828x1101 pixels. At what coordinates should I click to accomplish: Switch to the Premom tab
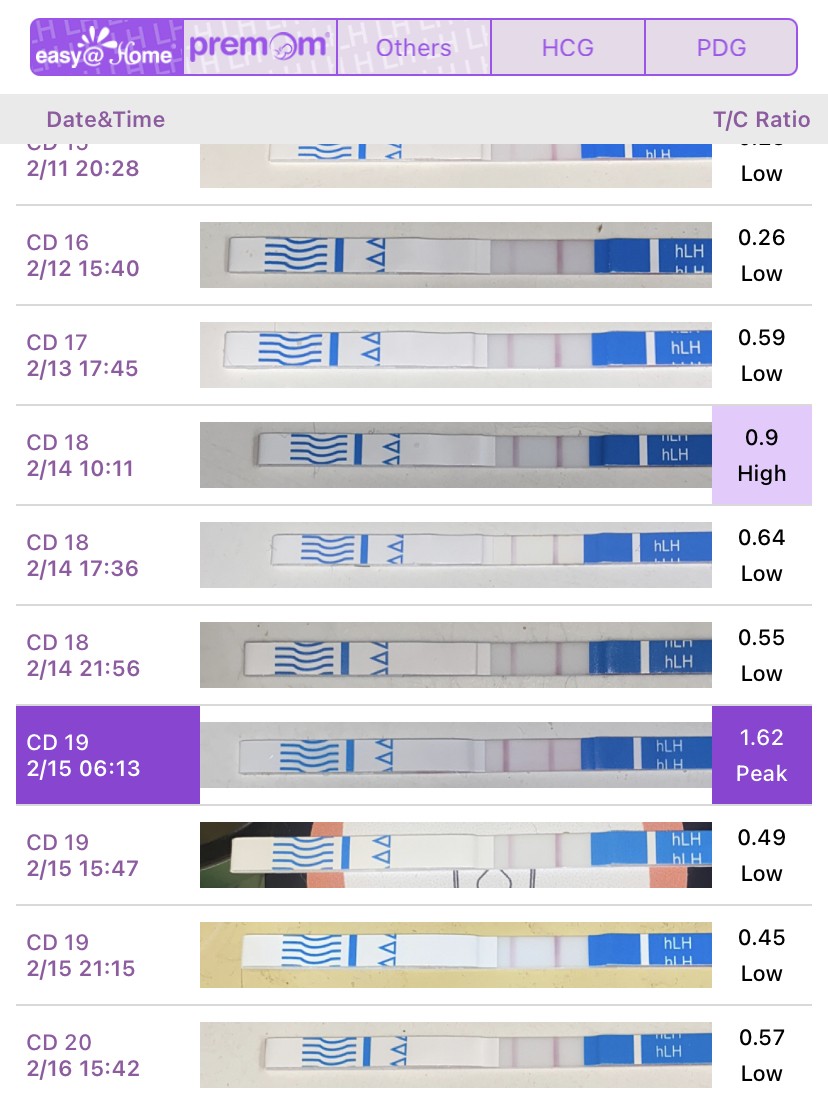(259, 47)
